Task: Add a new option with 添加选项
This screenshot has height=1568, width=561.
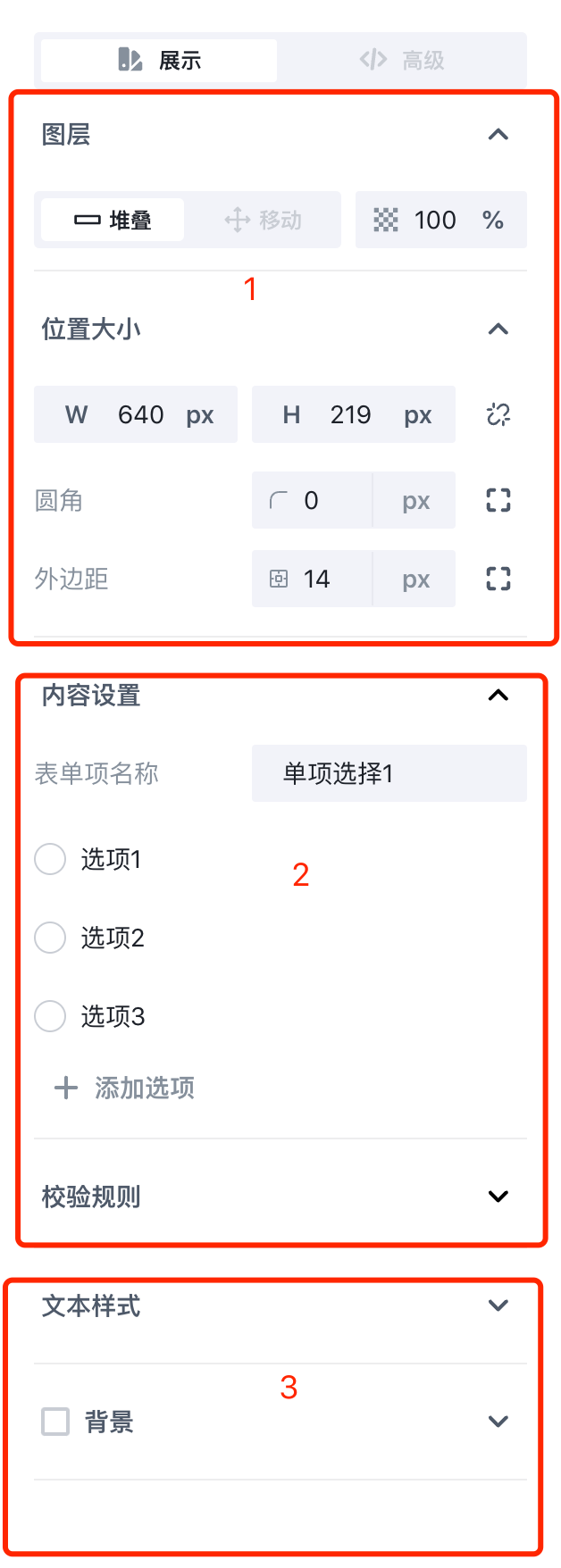Action: (x=125, y=1088)
